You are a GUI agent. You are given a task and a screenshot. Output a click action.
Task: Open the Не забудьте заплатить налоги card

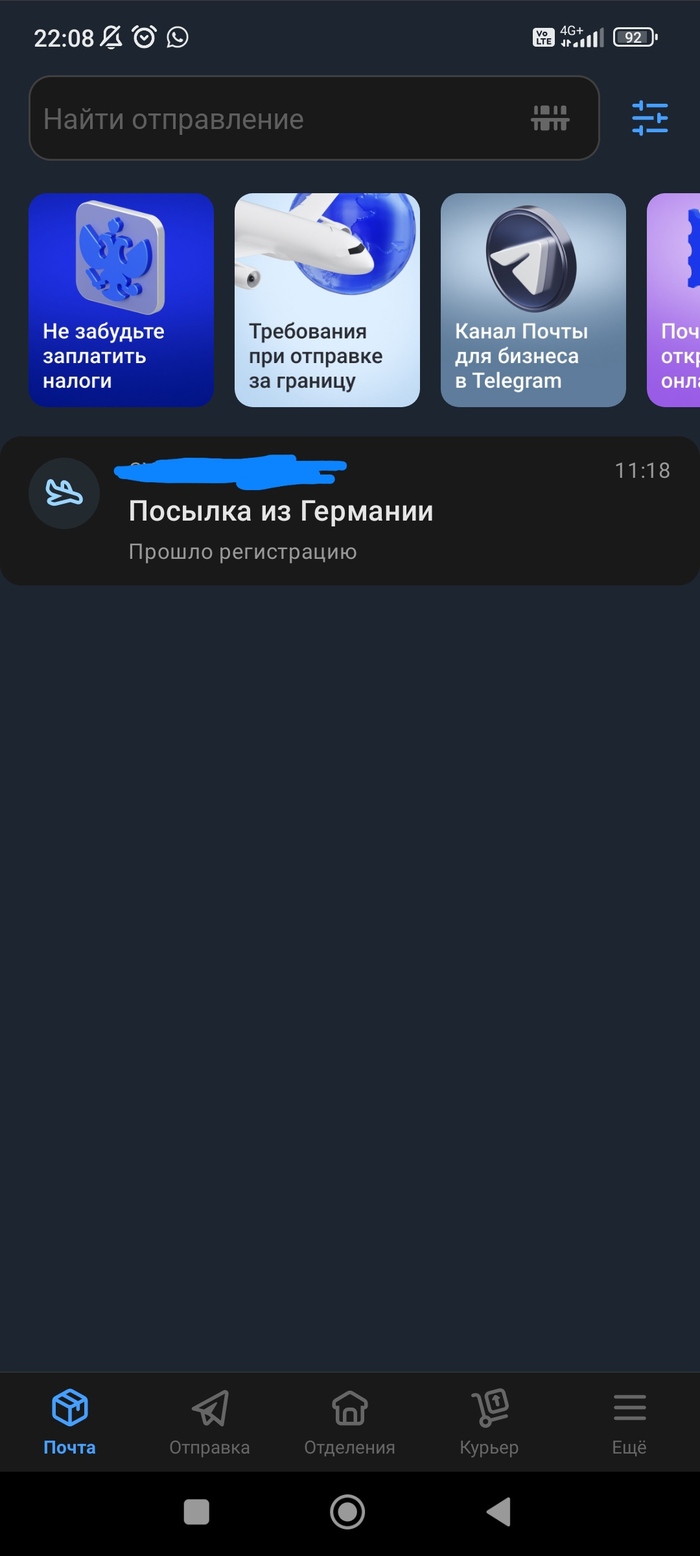click(x=121, y=300)
